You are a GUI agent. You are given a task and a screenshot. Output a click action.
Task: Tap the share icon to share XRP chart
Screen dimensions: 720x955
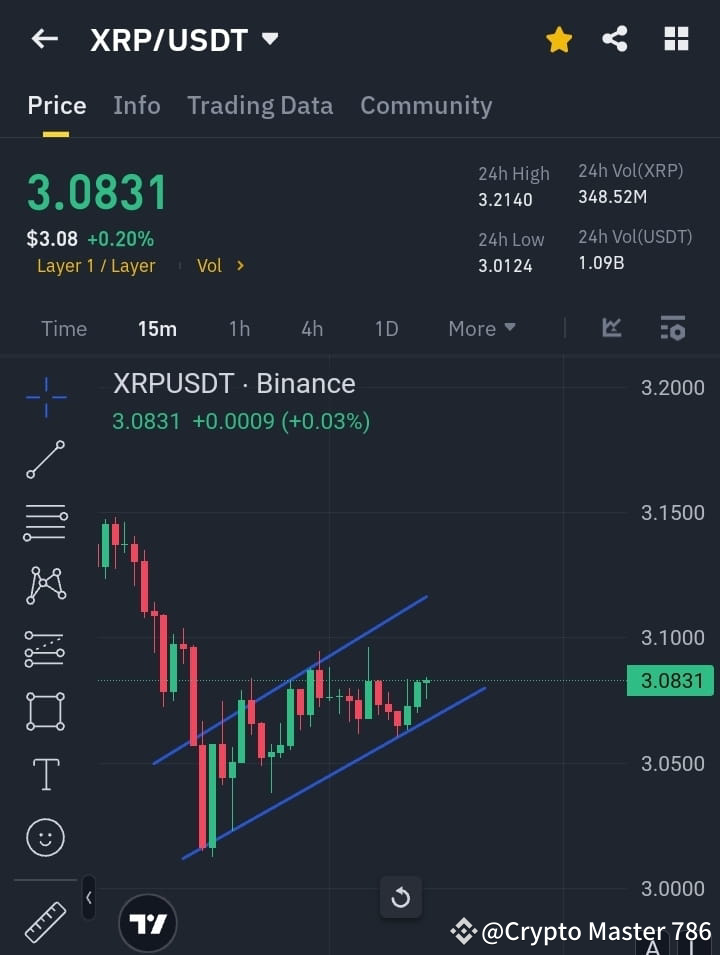pyautogui.click(x=615, y=39)
